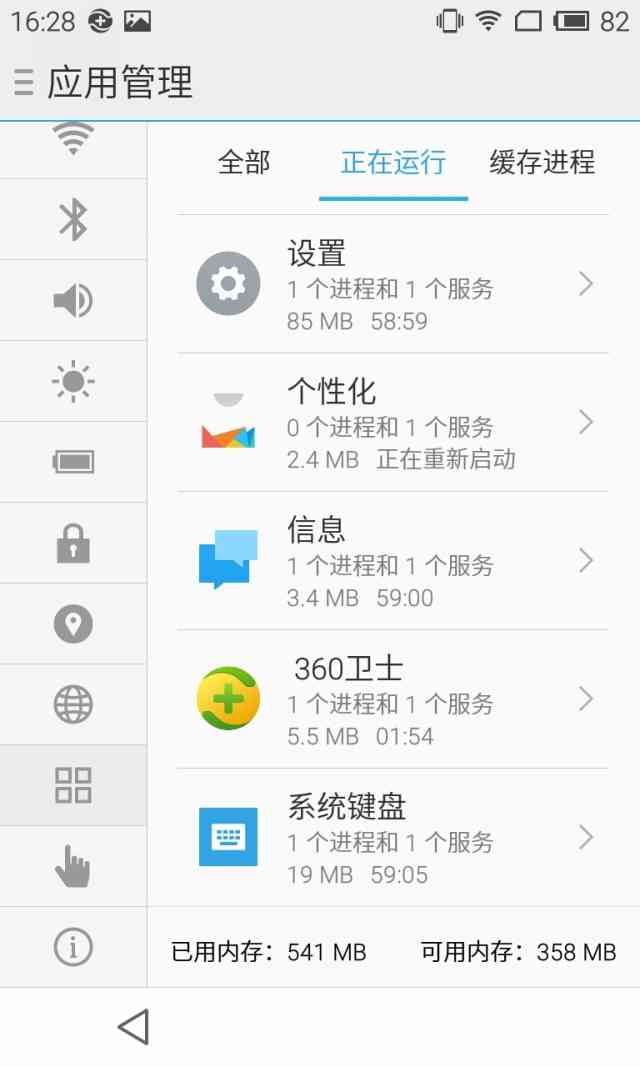The height and width of the screenshot is (1067, 640).
Task: Open about phone via the info icon
Action: [73, 946]
